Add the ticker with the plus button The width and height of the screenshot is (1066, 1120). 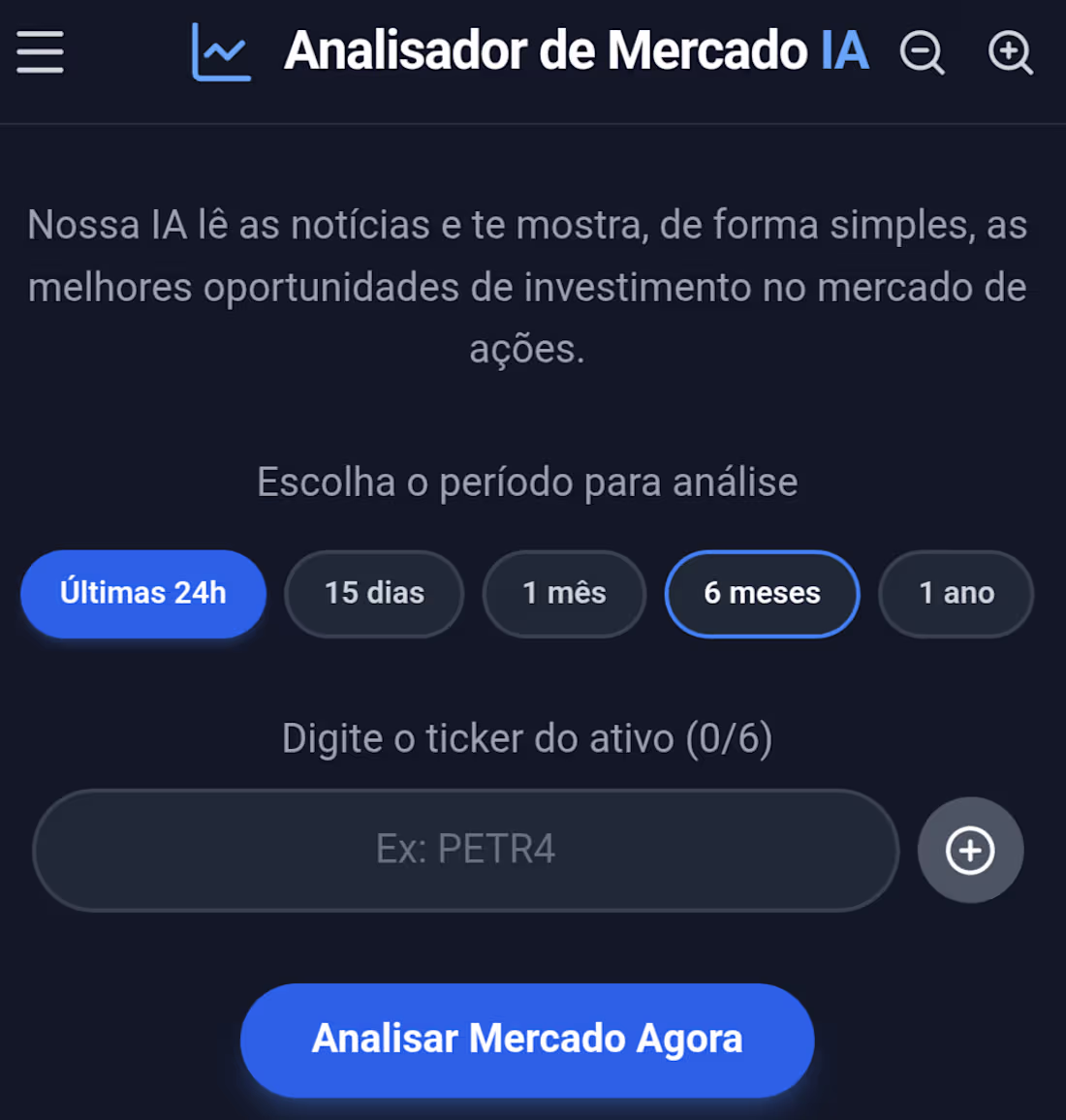[970, 850]
